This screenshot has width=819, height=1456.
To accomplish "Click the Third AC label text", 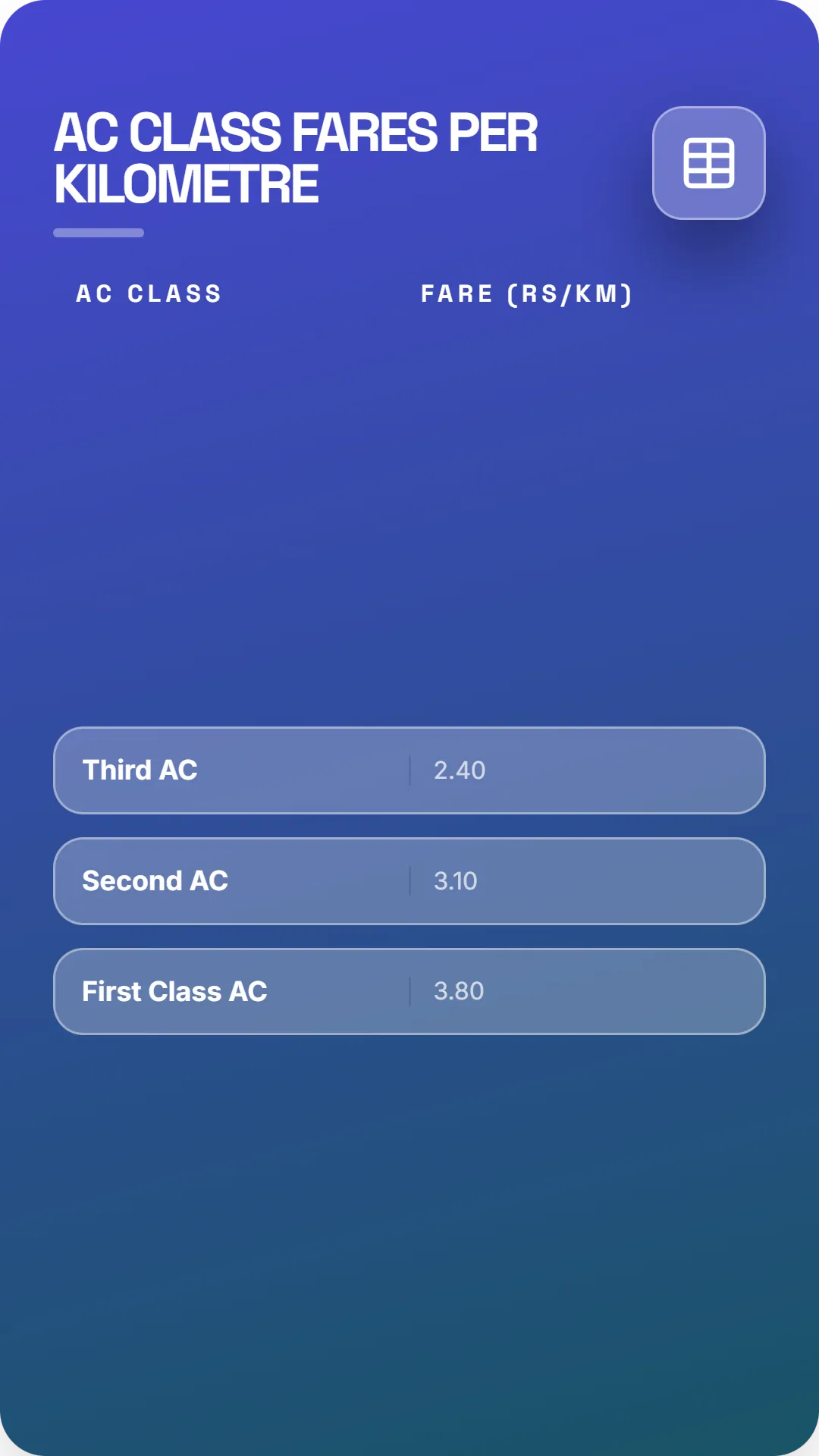I will [140, 770].
